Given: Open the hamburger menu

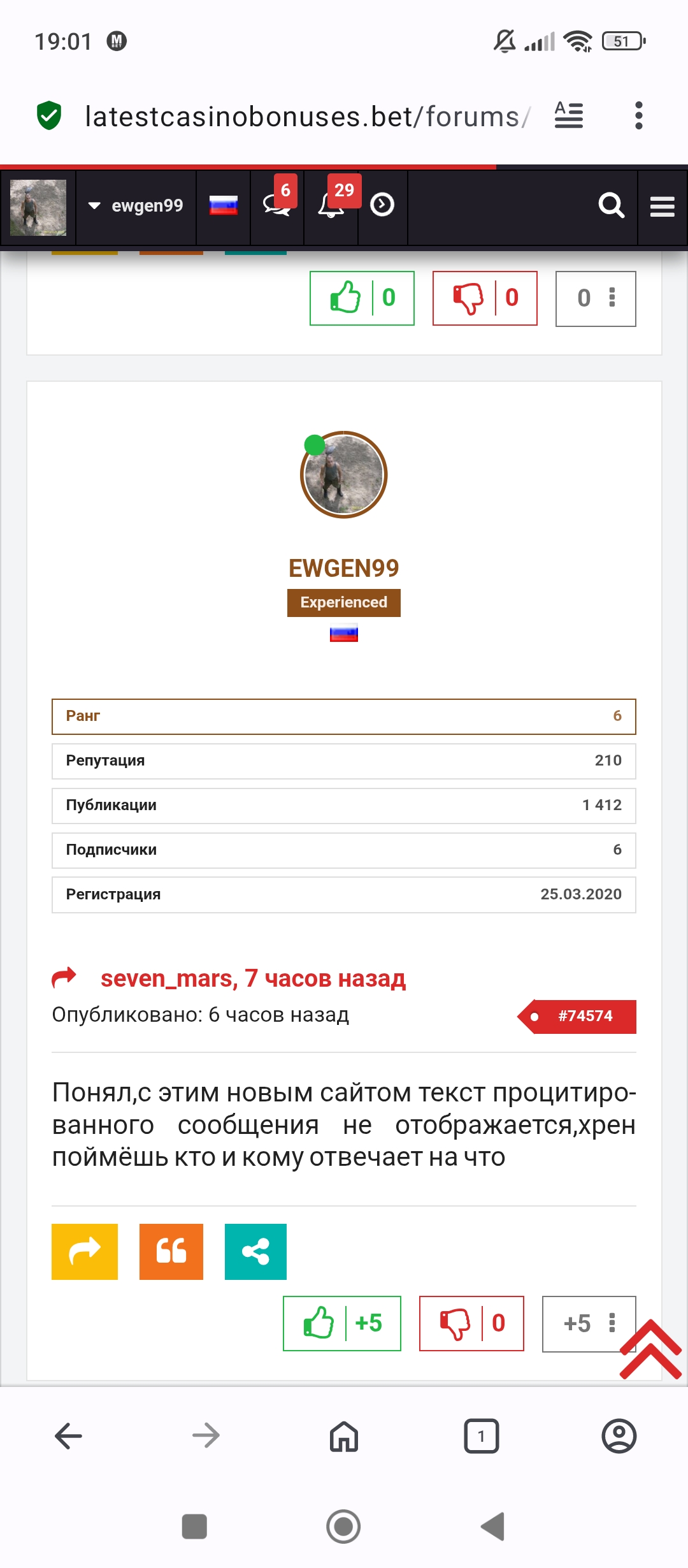Looking at the screenshot, I should (x=662, y=207).
